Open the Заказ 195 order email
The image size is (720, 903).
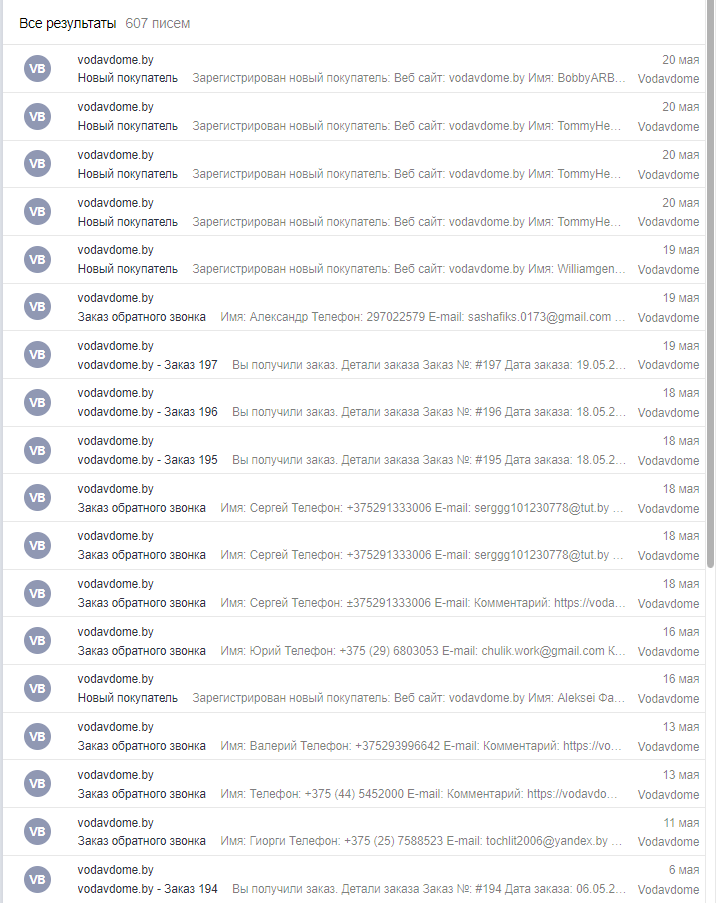(400, 460)
